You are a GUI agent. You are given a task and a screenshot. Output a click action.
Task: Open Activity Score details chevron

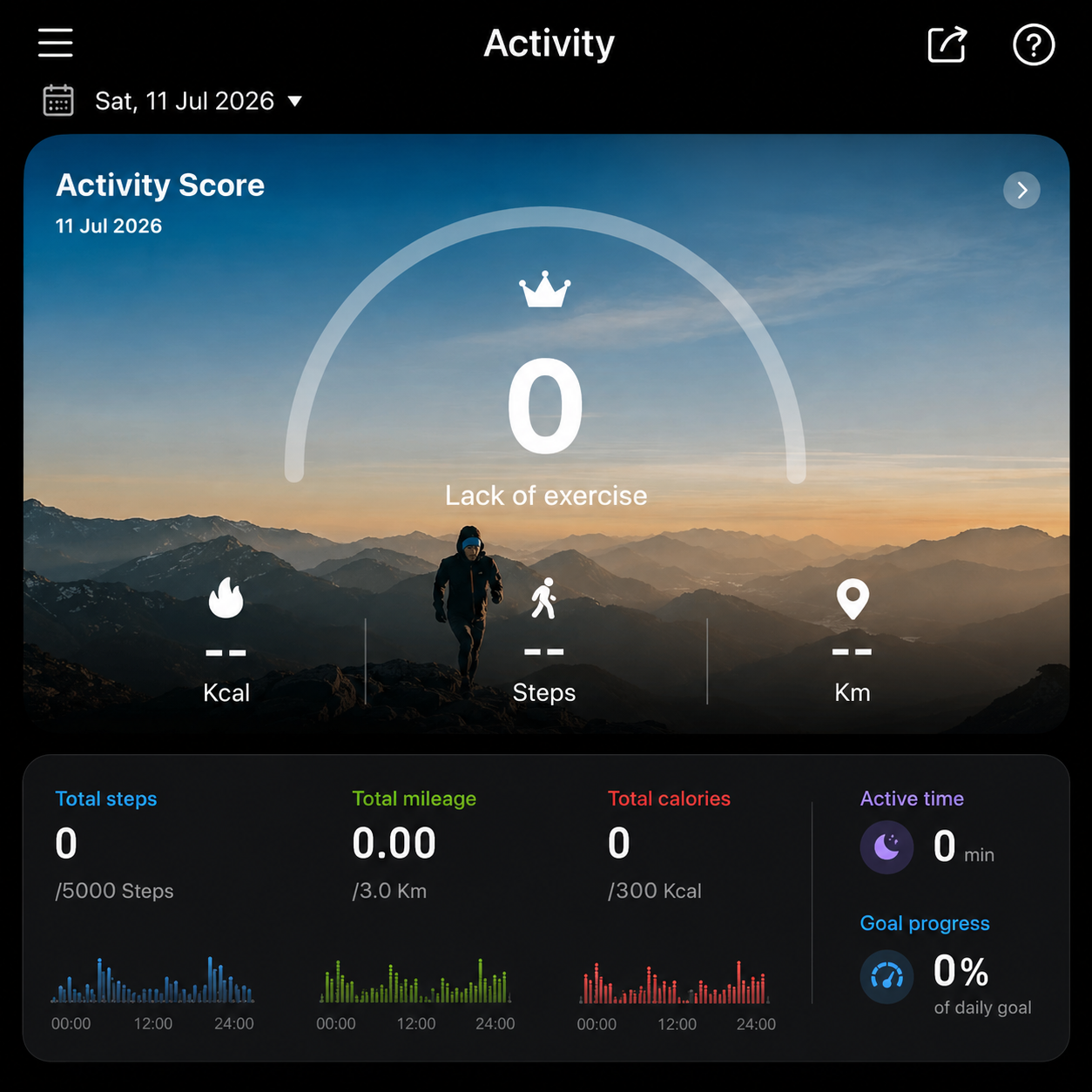1021,190
